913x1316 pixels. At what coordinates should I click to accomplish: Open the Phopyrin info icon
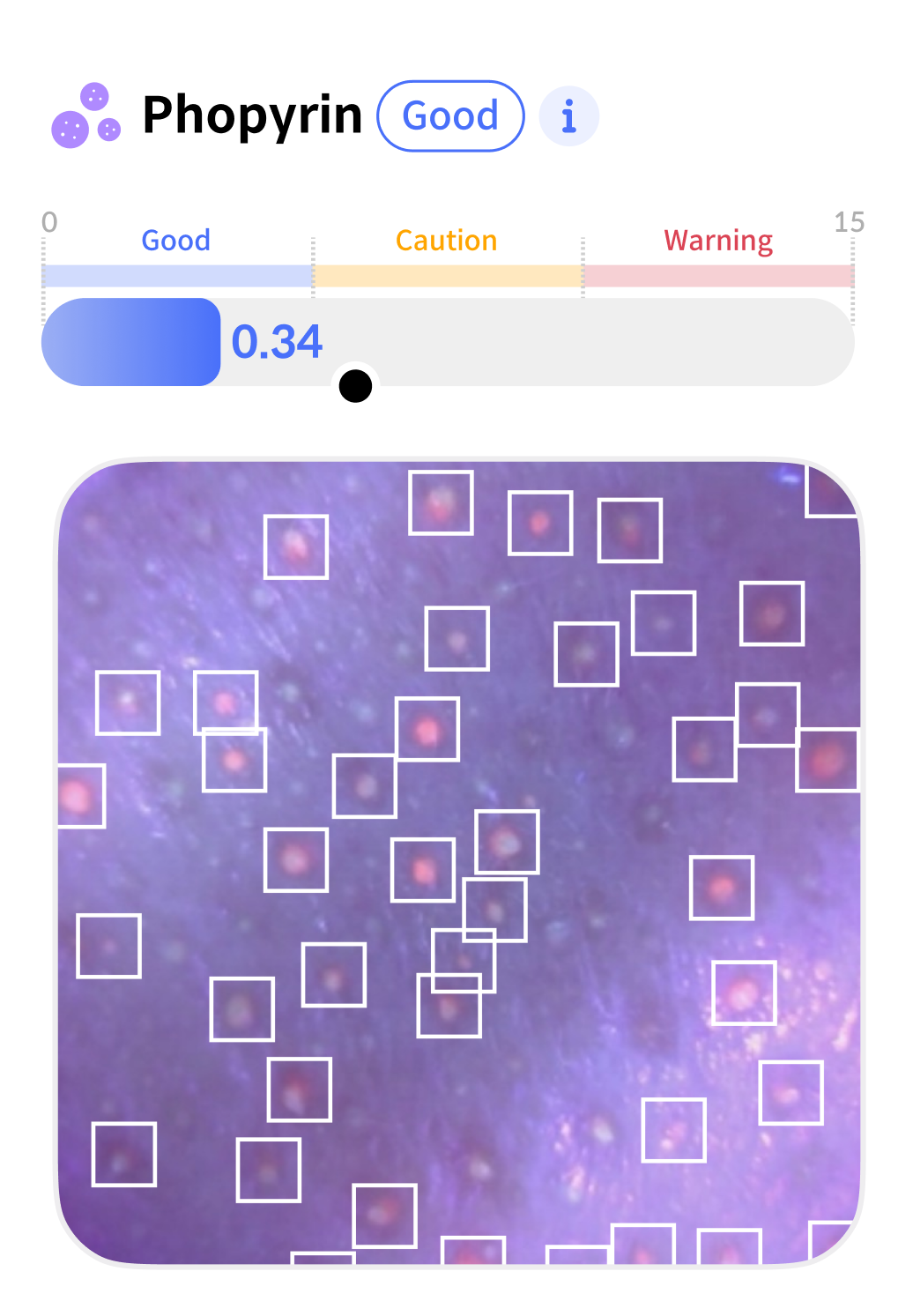coord(568,115)
